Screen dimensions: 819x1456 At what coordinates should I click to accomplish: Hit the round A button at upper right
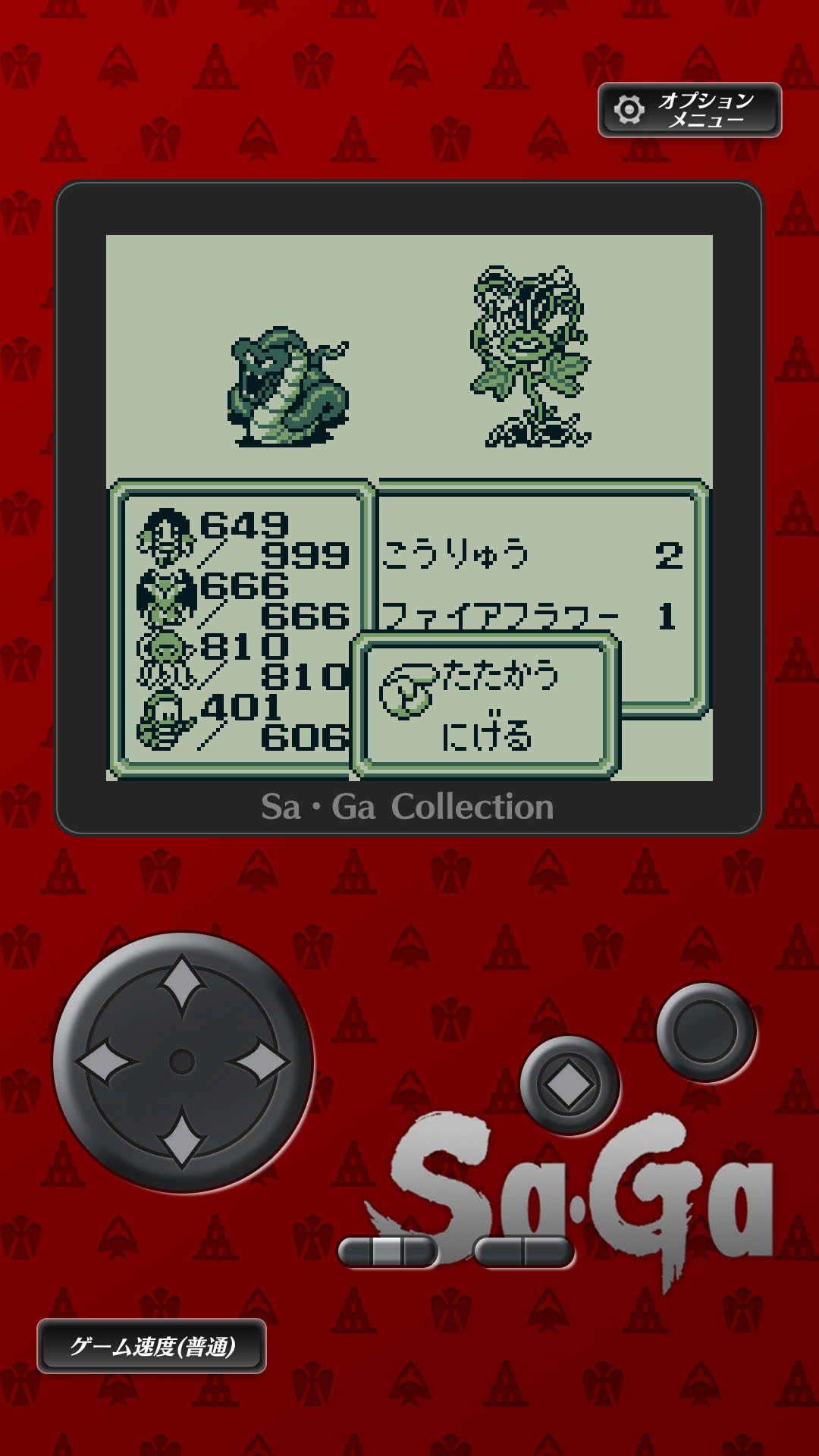(705, 1031)
